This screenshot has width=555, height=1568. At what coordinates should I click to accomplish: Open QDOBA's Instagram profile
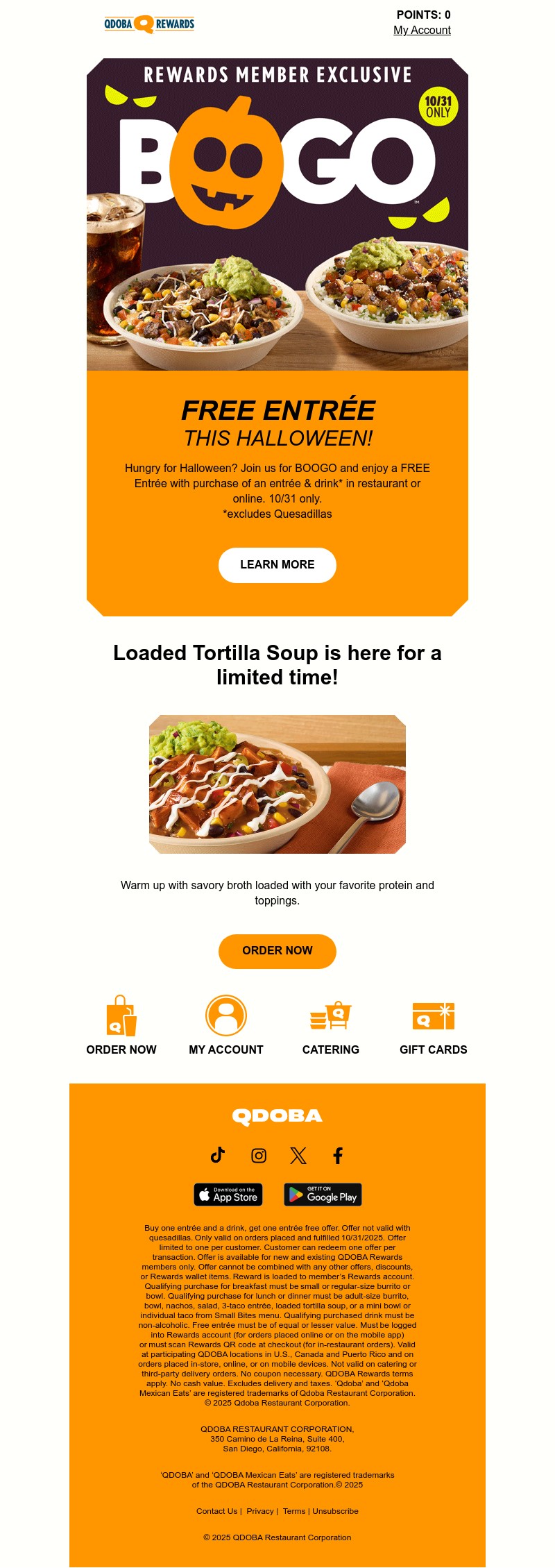pos(257,1156)
